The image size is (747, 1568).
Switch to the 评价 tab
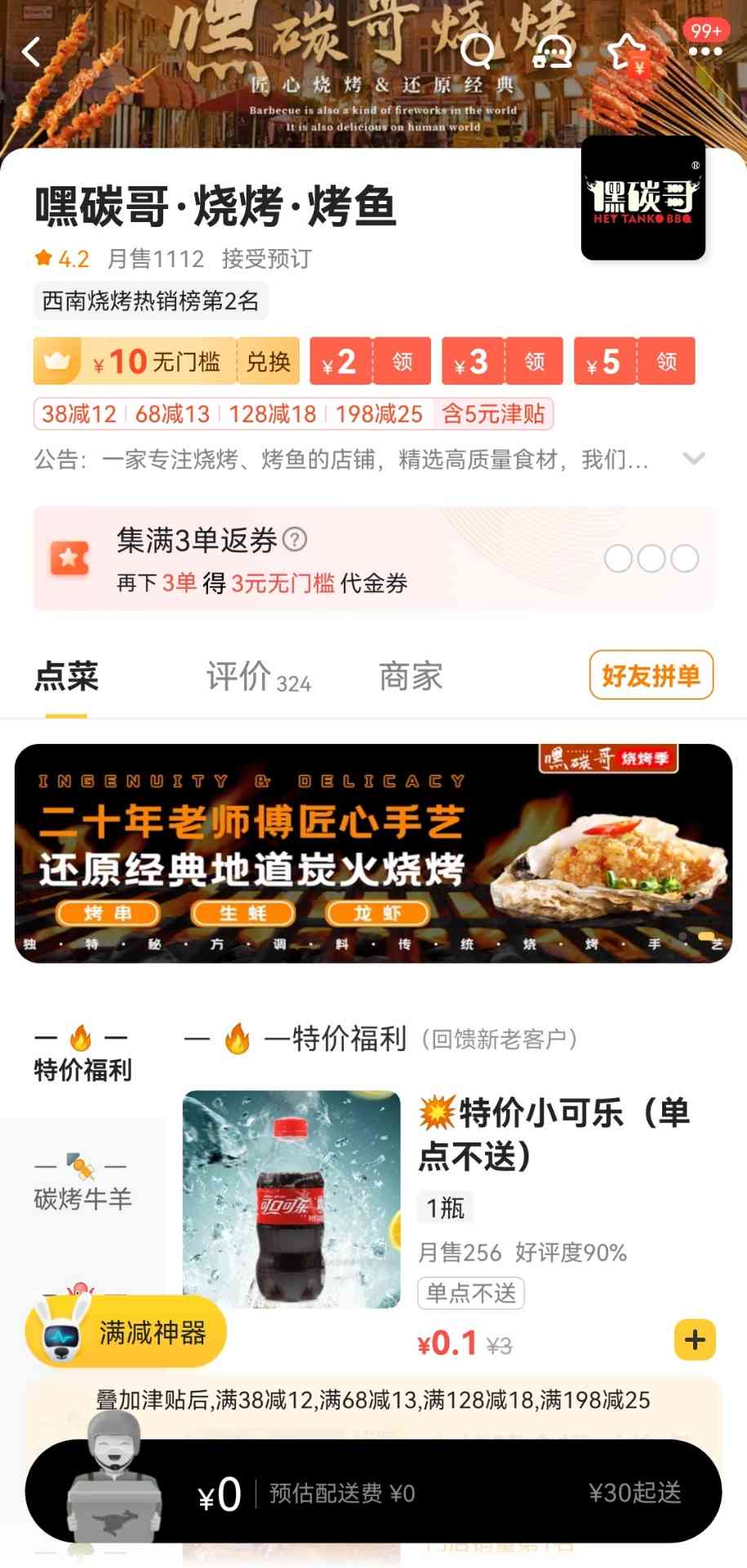point(258,677)
